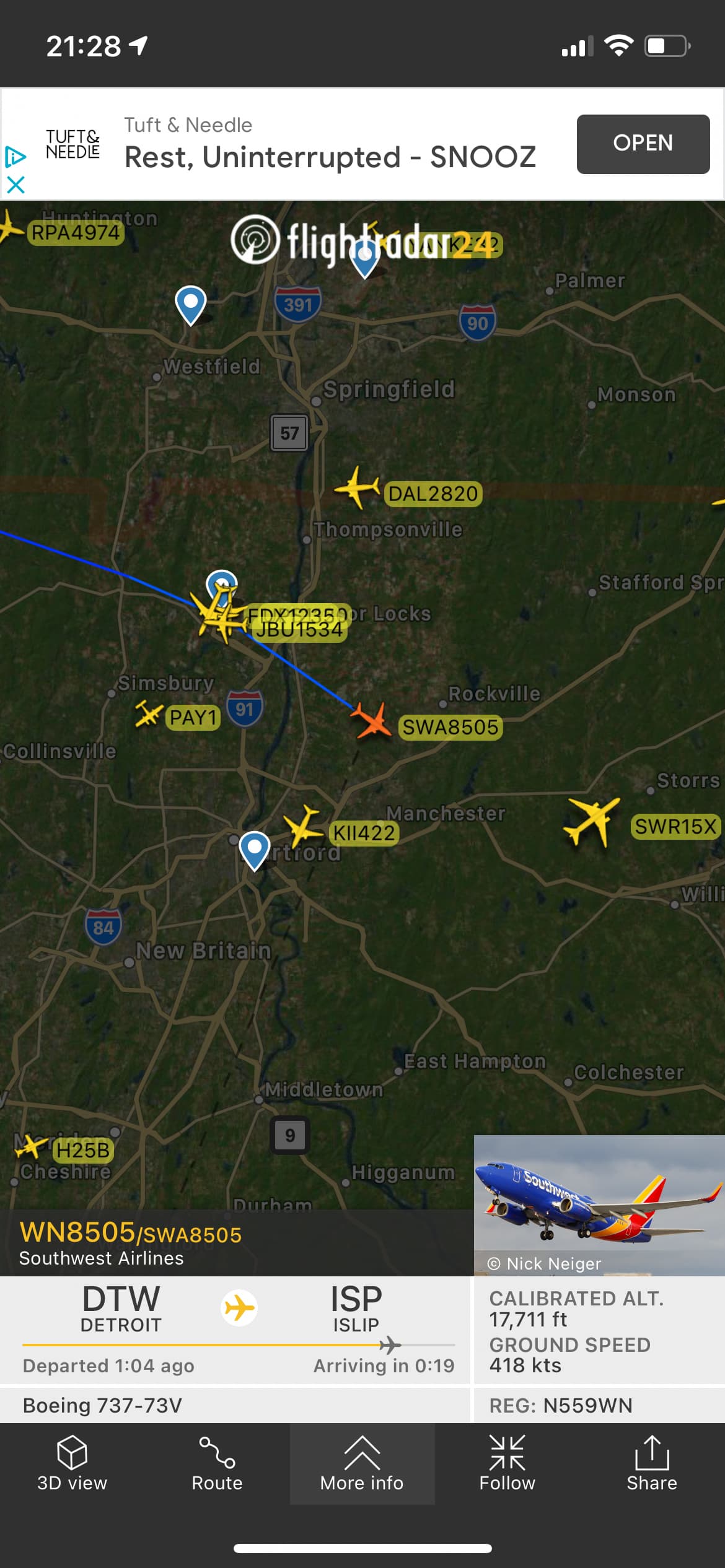Select flight SWR15X on map

pyautogui.click(x=592, y=822)
